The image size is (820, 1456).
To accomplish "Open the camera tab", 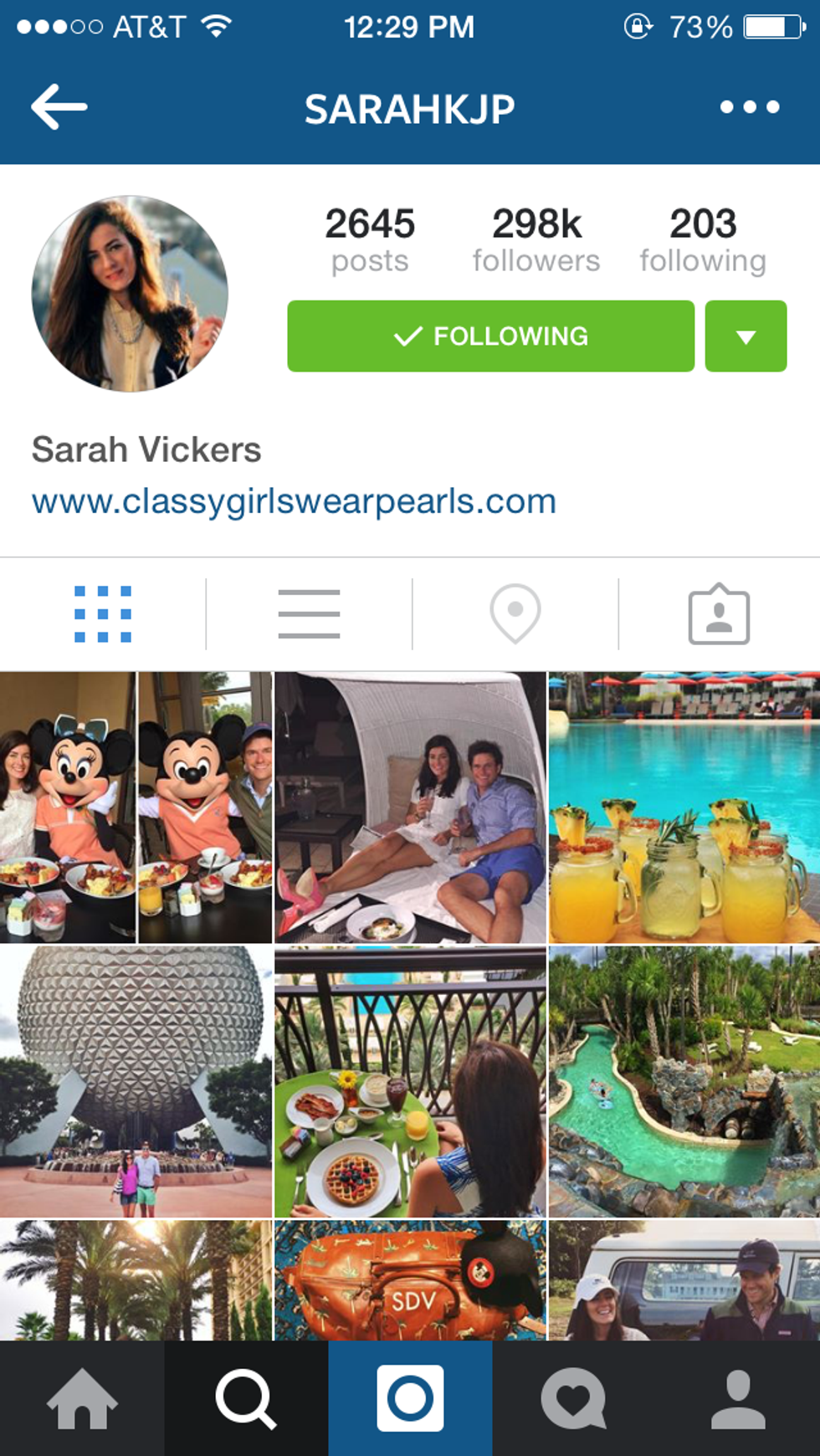I will (410, 1399).
